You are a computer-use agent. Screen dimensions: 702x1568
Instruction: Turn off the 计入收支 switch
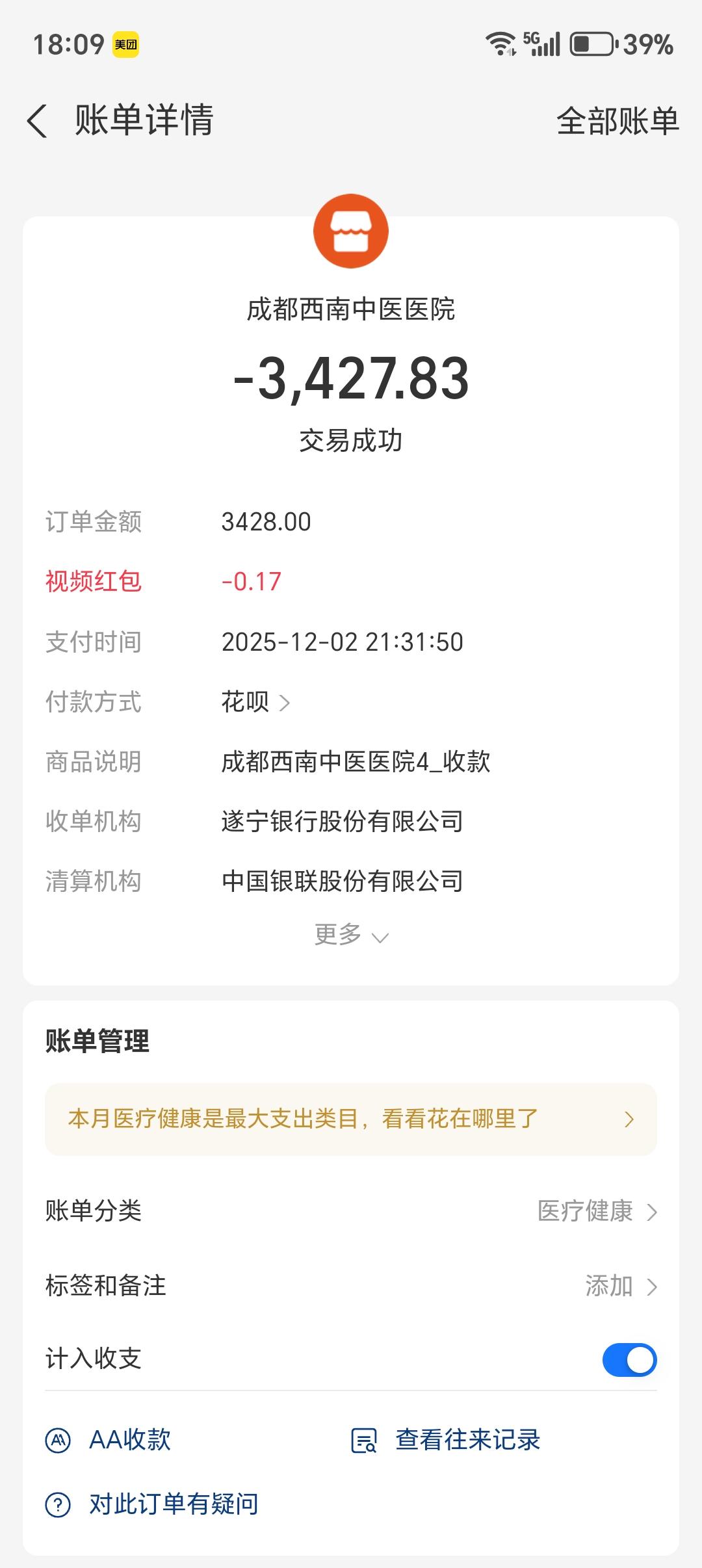(629, 1359)
